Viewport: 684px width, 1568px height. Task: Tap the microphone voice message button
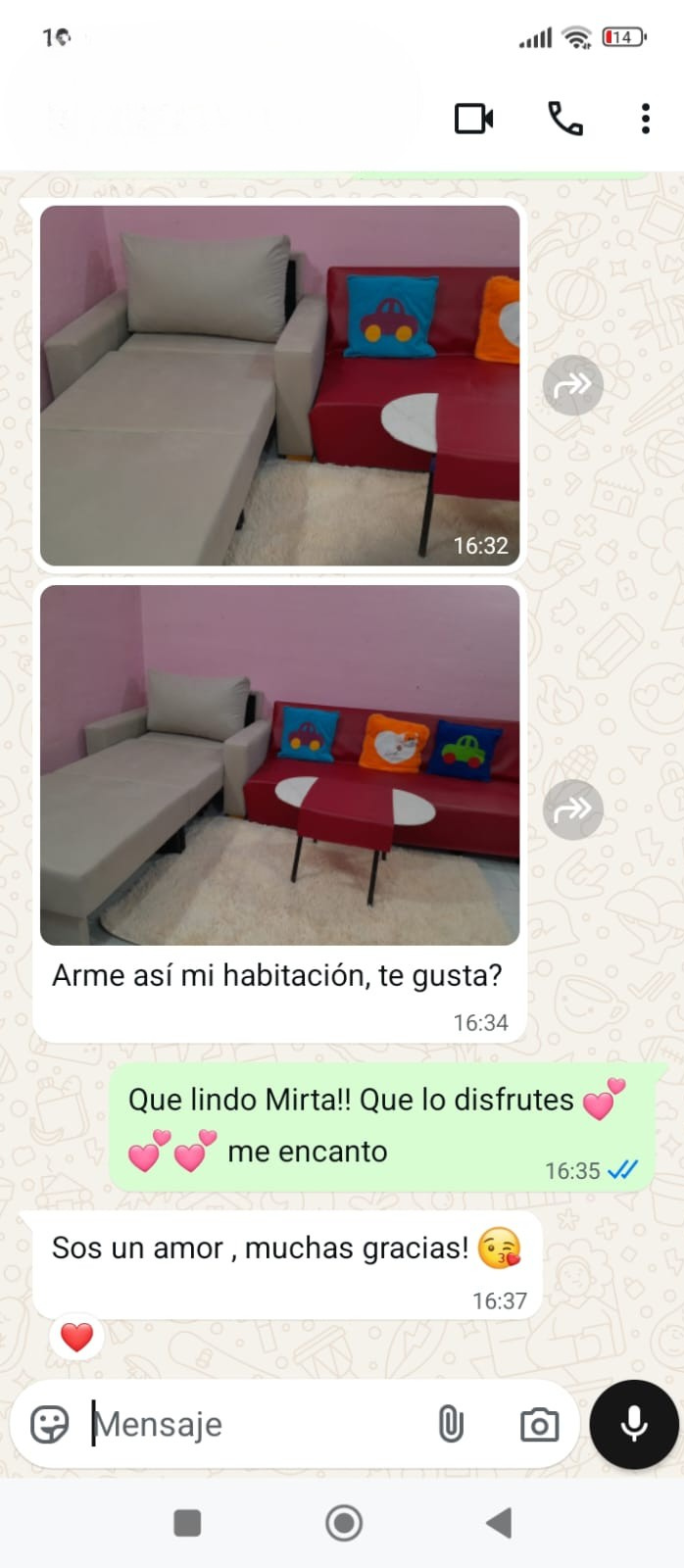pos(634,1424)
